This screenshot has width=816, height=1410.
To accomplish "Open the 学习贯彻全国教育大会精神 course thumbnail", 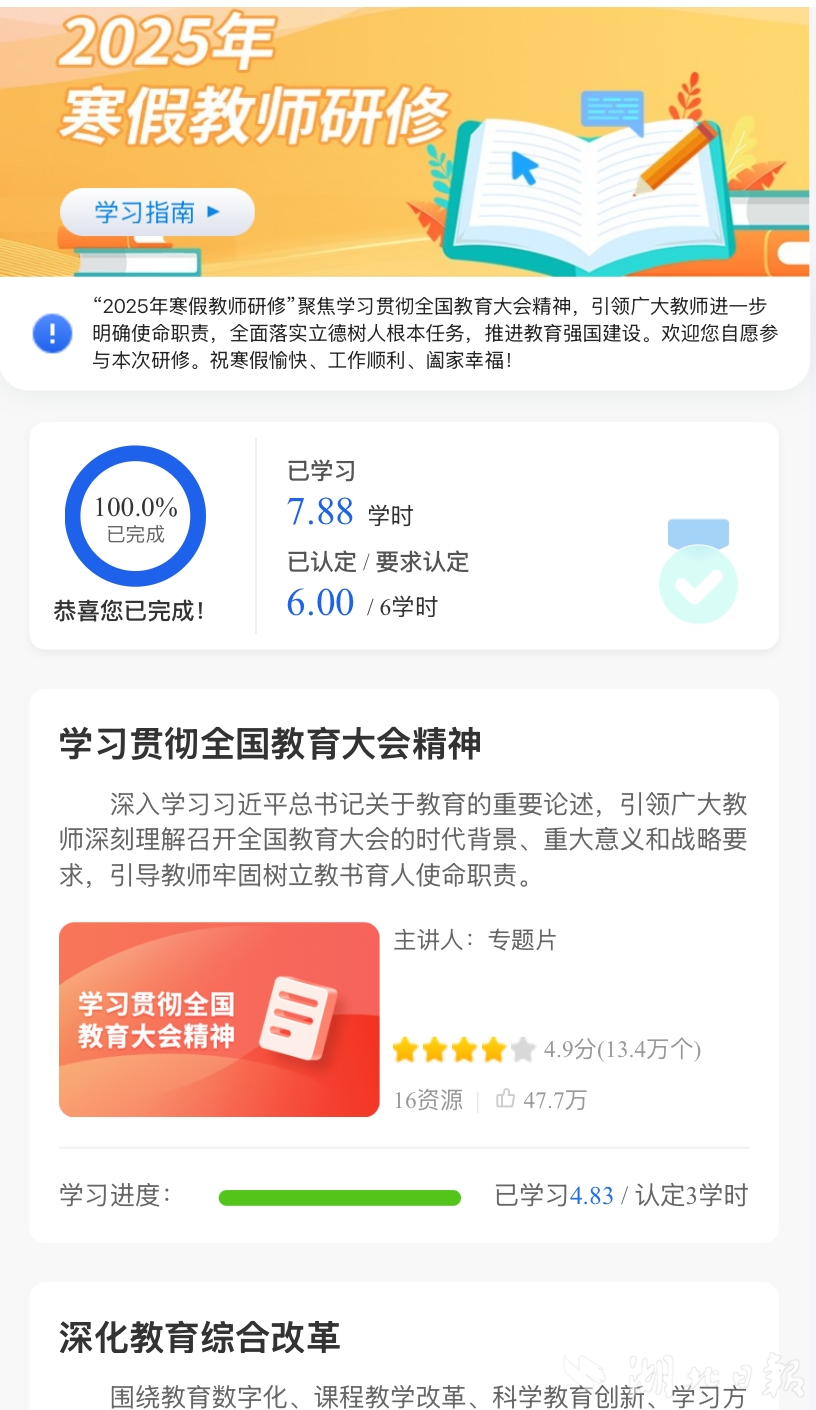I will tap(219, 1019).
